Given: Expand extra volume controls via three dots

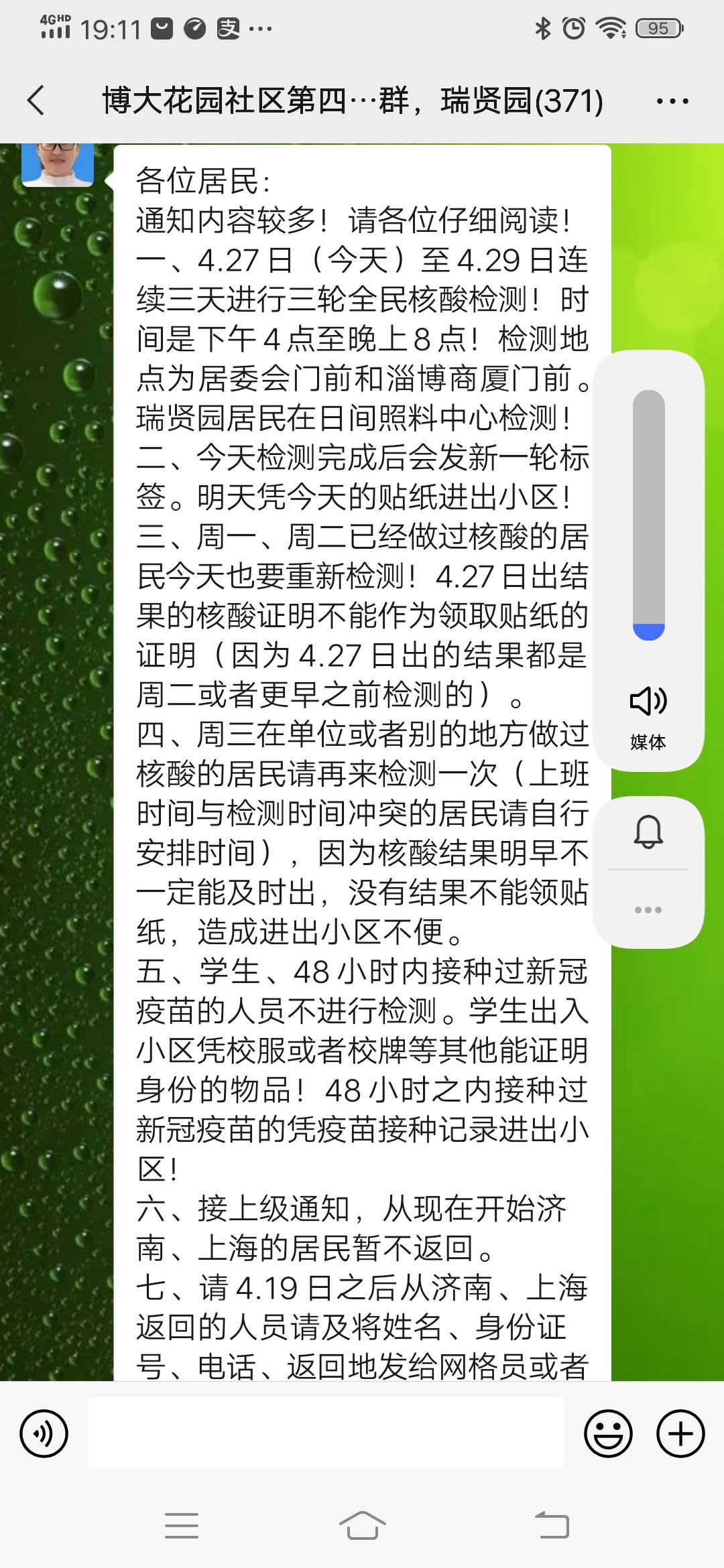Looking at the screenshot, I should [x=648, y=909].
